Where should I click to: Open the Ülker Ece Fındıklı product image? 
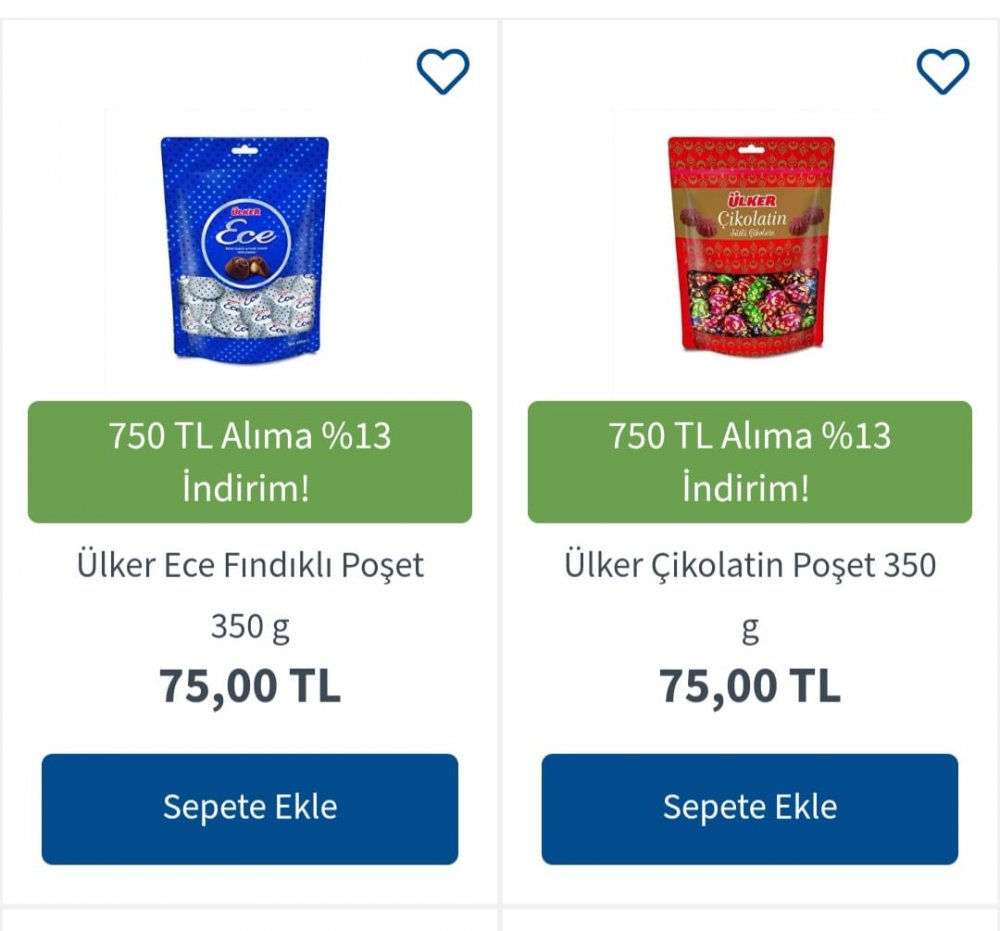(245, 248)
